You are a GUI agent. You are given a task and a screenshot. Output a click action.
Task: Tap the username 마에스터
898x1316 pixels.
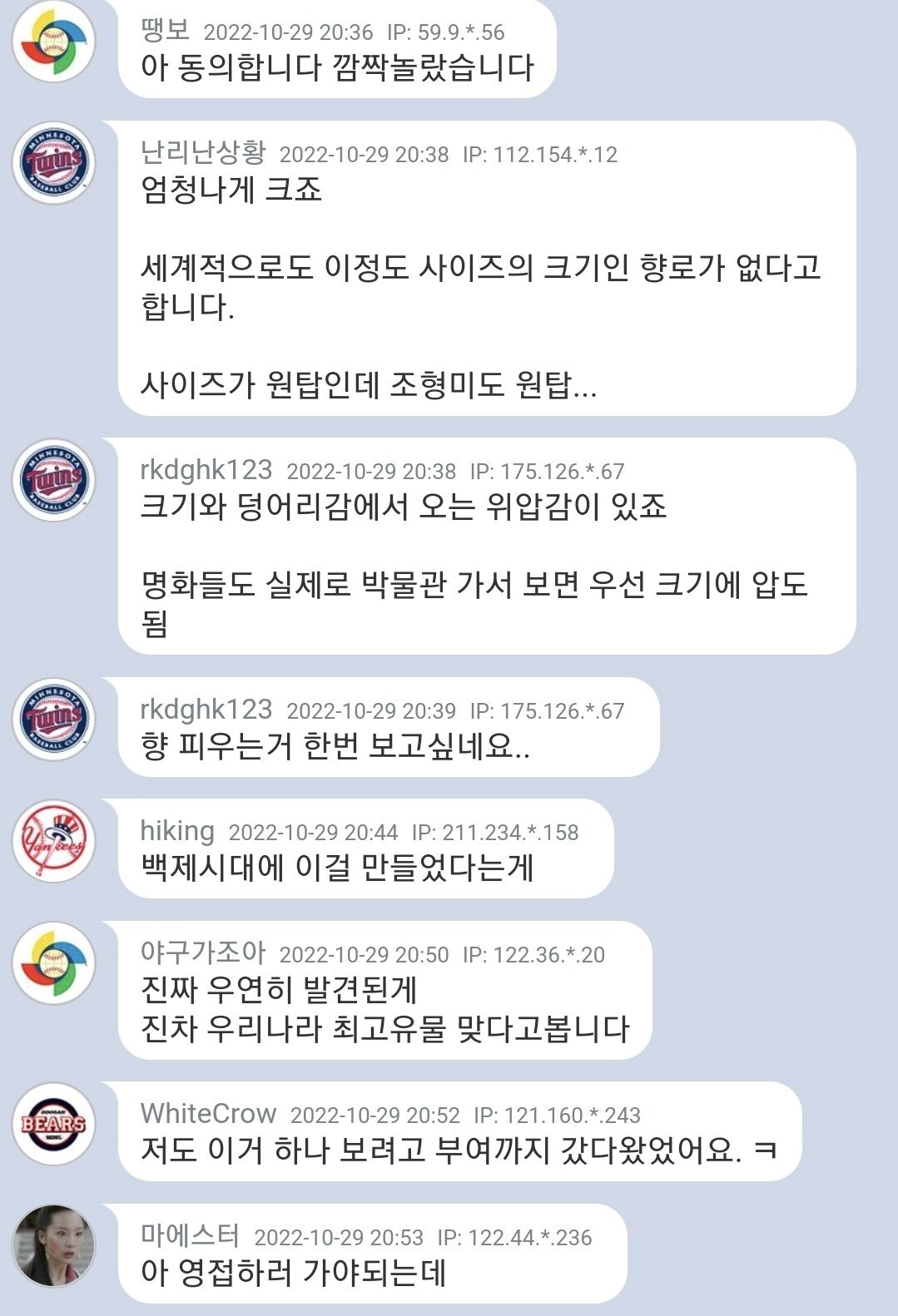tap(190, 1235)
